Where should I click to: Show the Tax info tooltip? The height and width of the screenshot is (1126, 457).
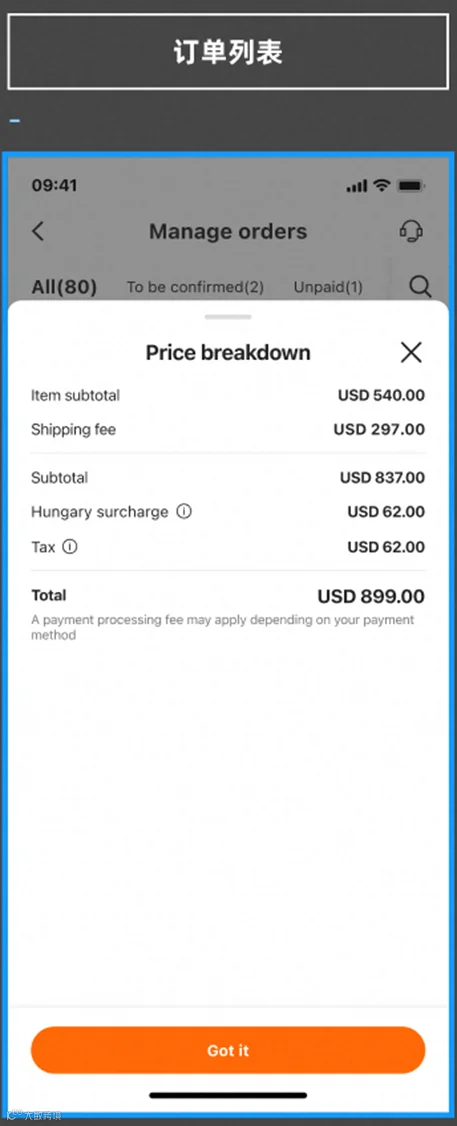(x=70, y=547)
